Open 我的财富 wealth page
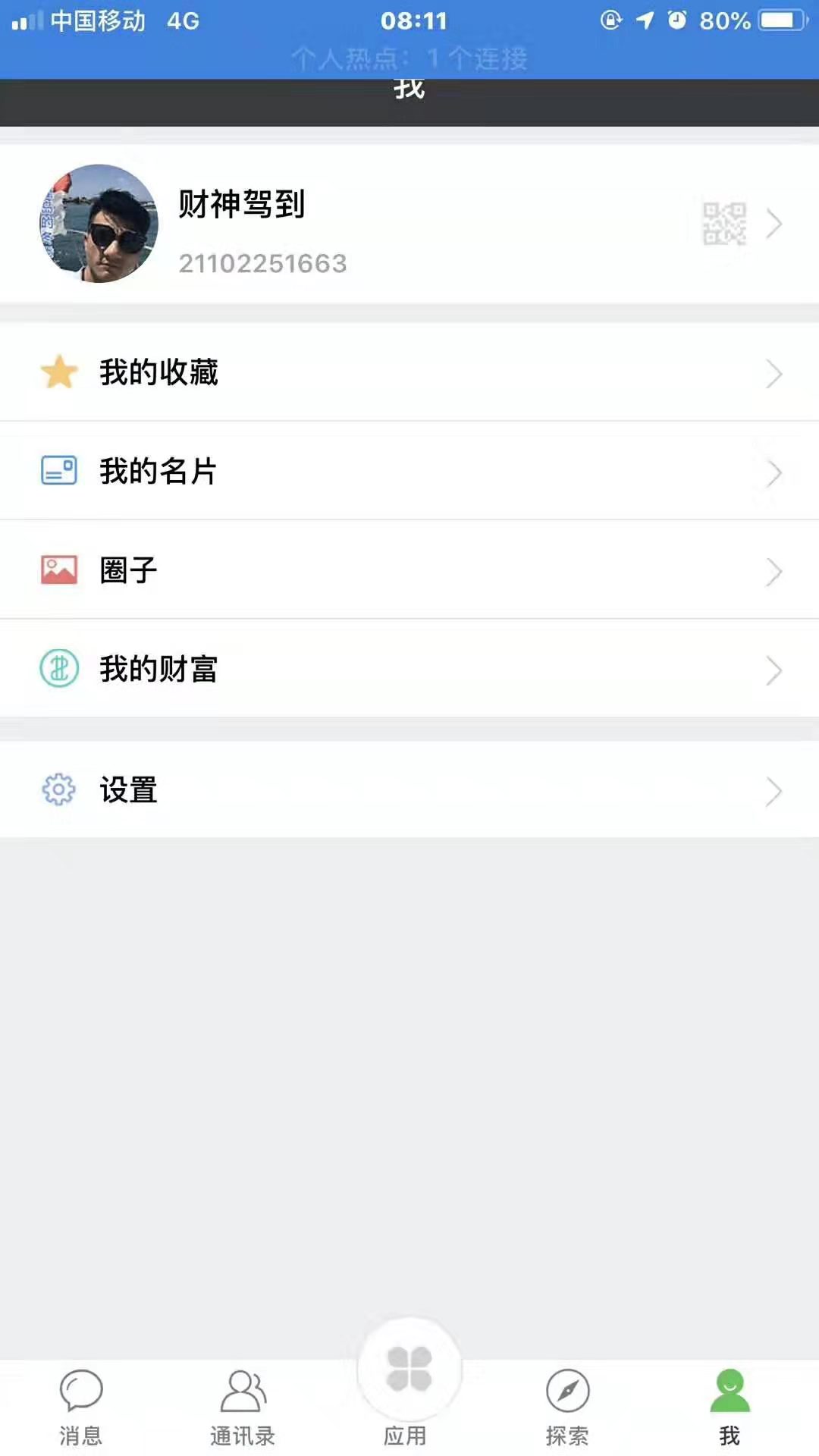The height and width of the screenshot is (1456, 819). pyautogui.click(x=409, y=669)
